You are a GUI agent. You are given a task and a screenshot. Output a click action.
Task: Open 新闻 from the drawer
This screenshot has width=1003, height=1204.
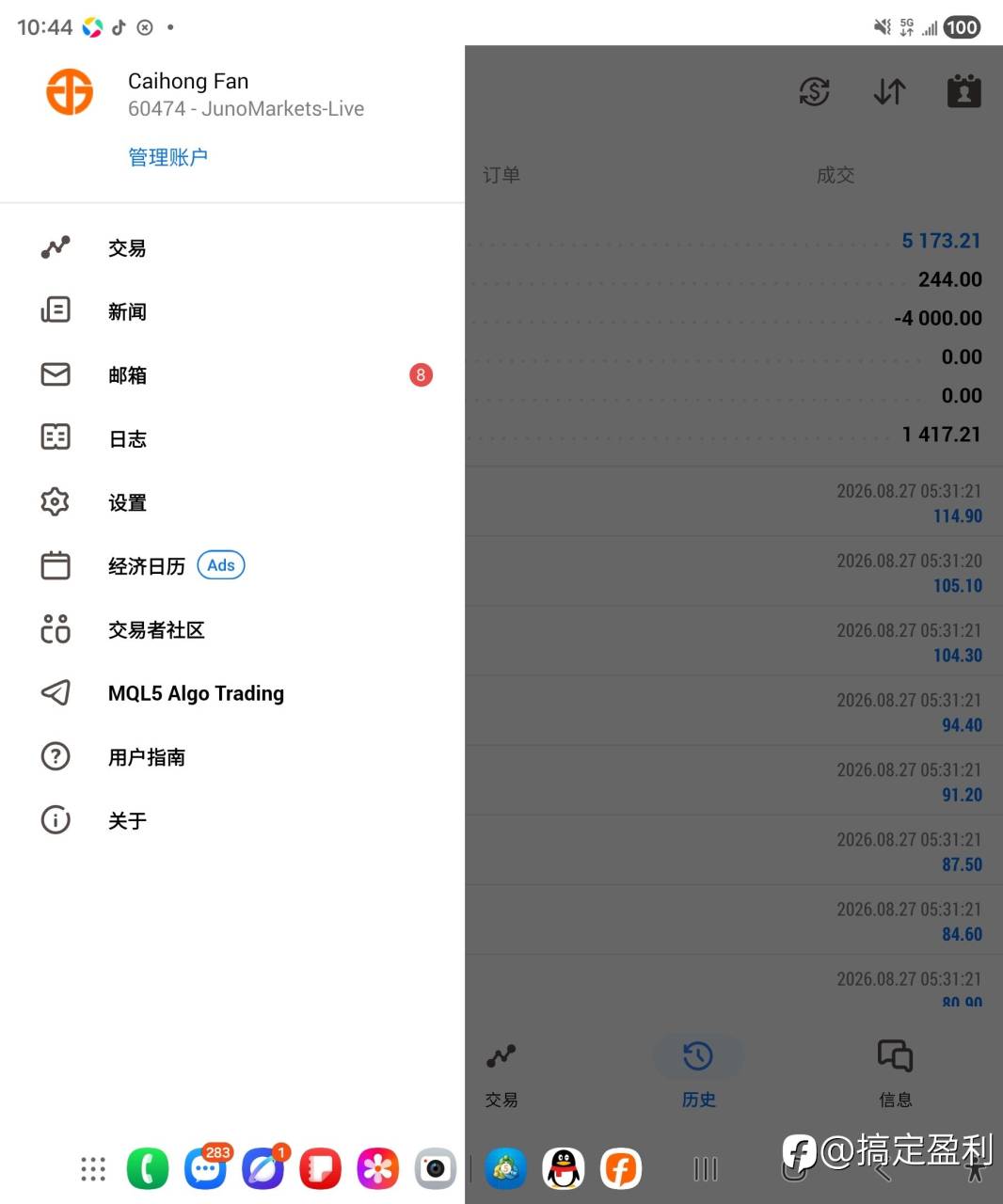pyautogui.click(x=232, y=311)
